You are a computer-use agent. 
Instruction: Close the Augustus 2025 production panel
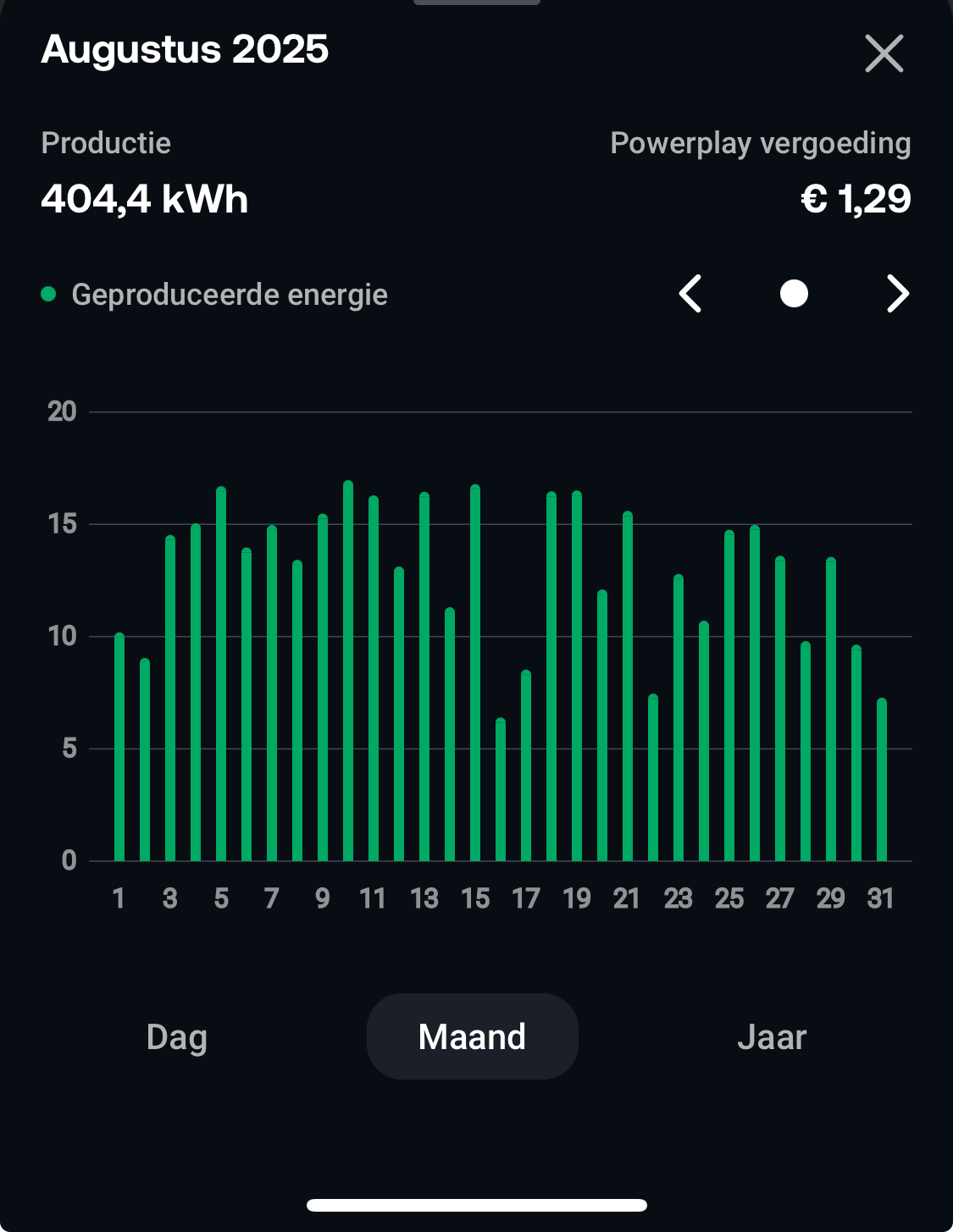tap(884, 53)
